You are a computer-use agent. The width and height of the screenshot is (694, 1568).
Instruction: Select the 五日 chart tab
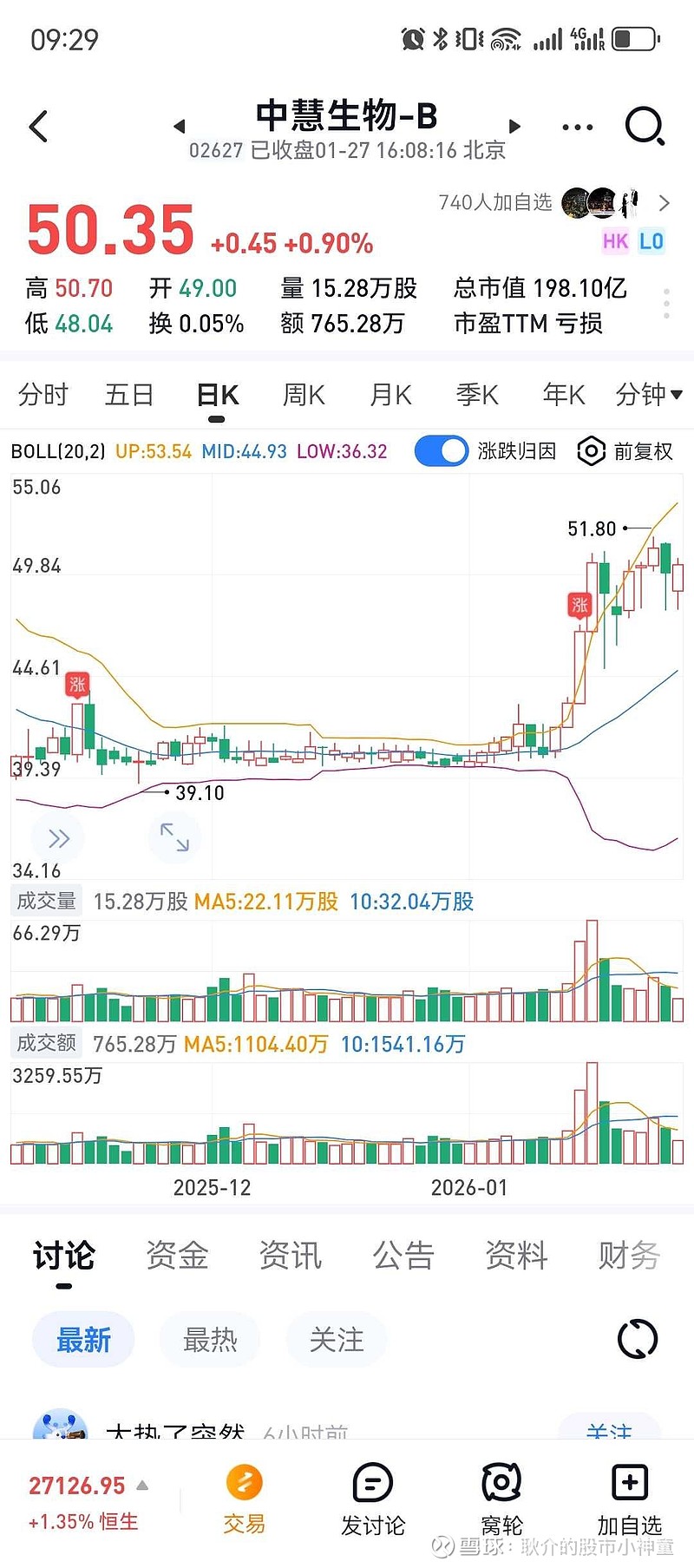pyautogui.click(x=129, y=395)
